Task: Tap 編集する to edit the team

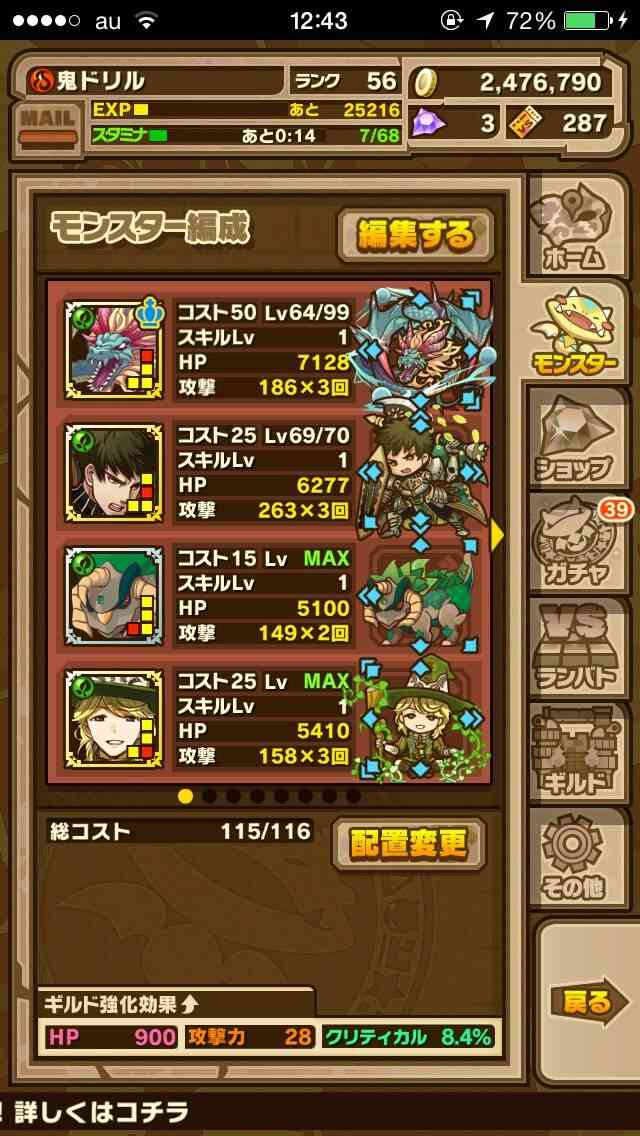Action: pyautogui.click(x=415, y=235)
